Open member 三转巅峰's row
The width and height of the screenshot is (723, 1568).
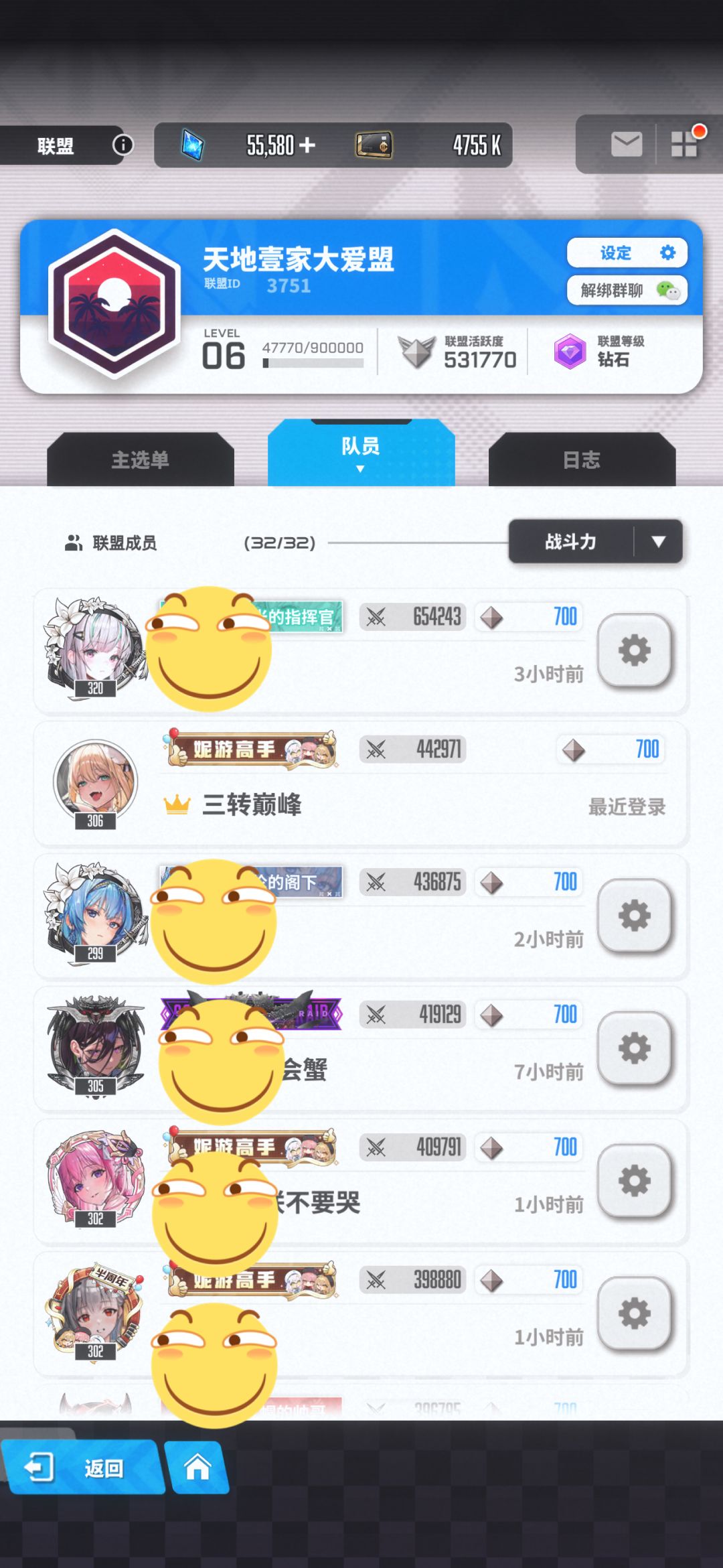(x=361, y=783)
